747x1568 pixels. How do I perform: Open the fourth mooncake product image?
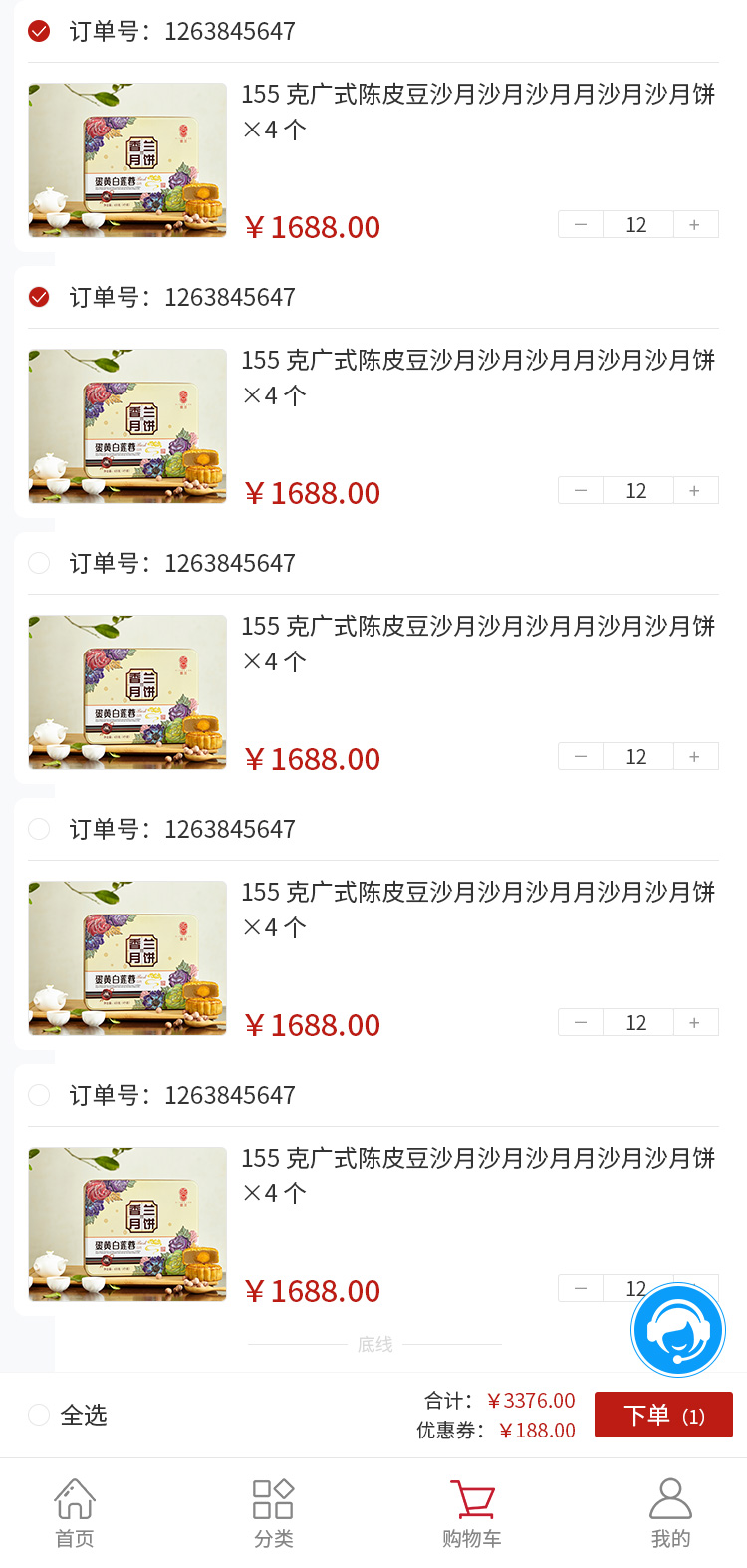127,957
